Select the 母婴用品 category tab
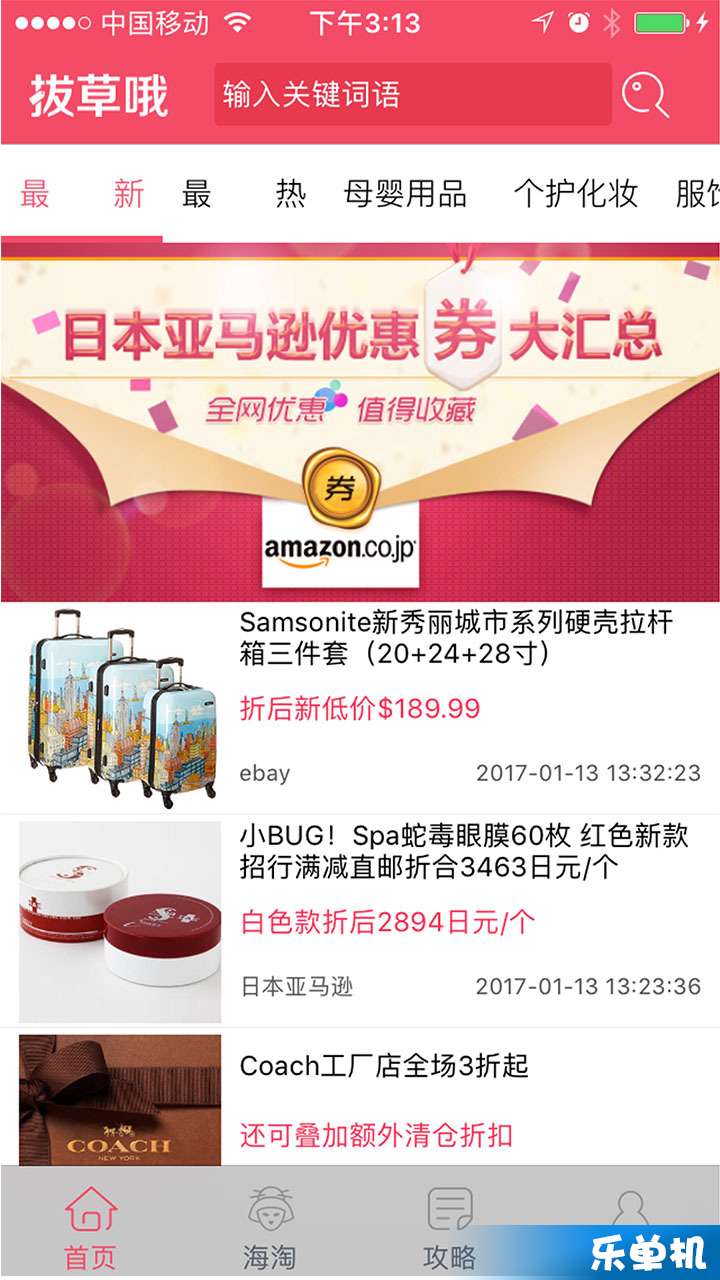This screenshot has height=1280, width=720. [405, 194]
